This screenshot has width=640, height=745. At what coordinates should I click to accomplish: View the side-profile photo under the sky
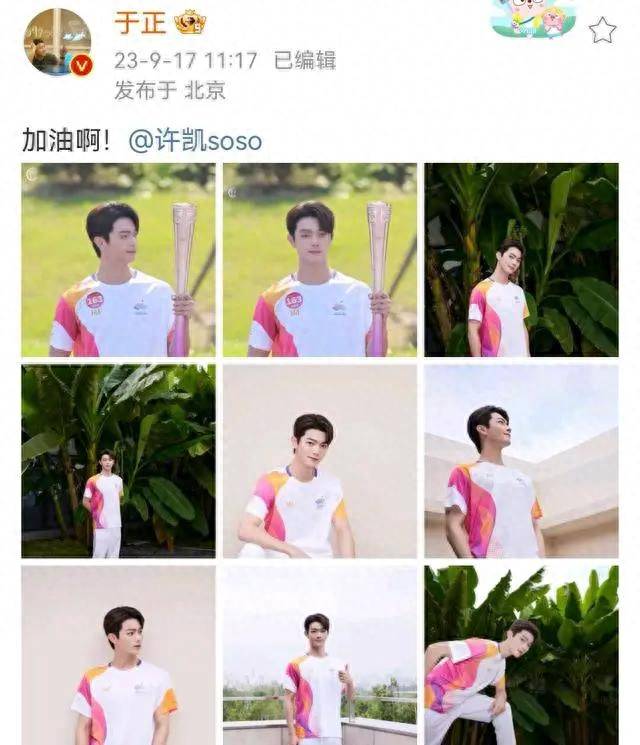coord(521,461)
